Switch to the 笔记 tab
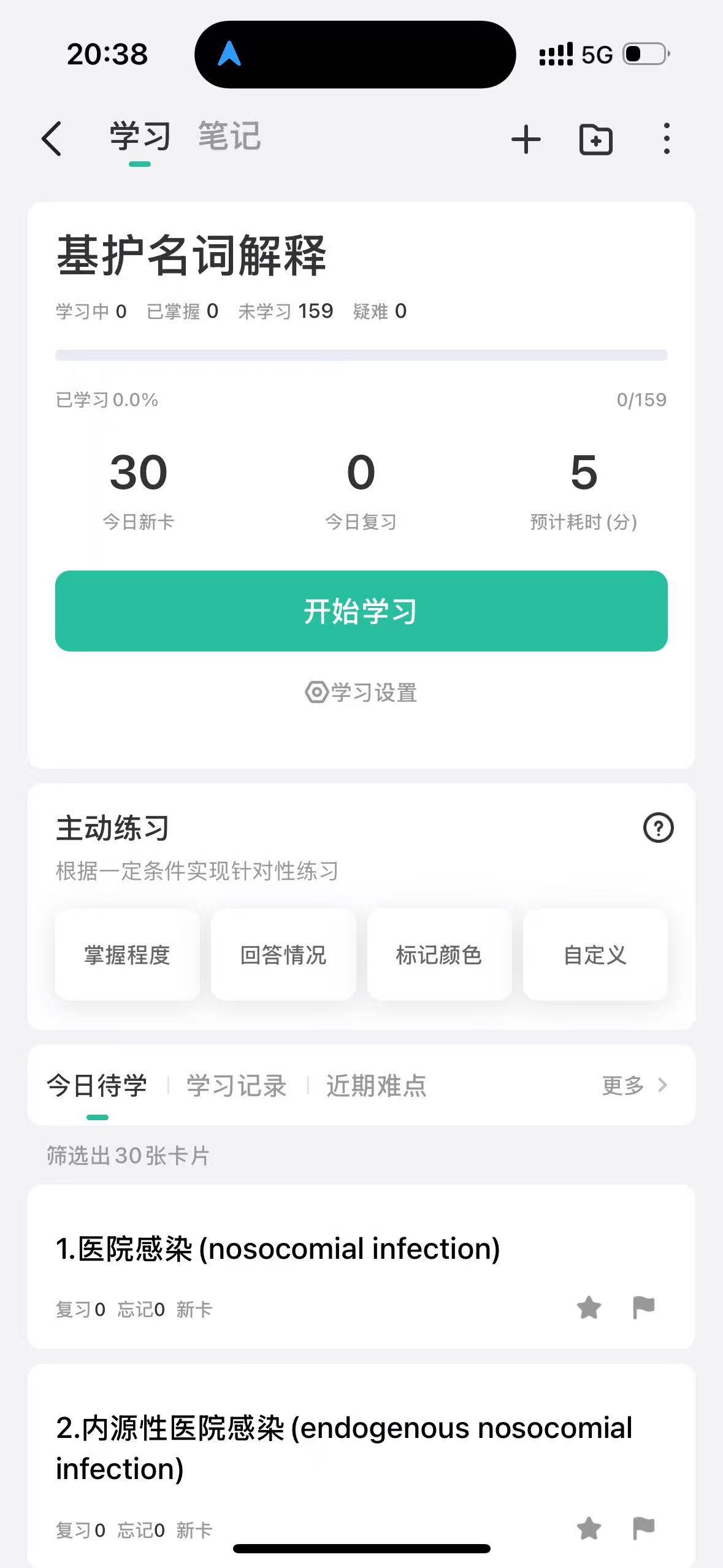Viewport: 723px width, 1568px height. tap(229, 136)
